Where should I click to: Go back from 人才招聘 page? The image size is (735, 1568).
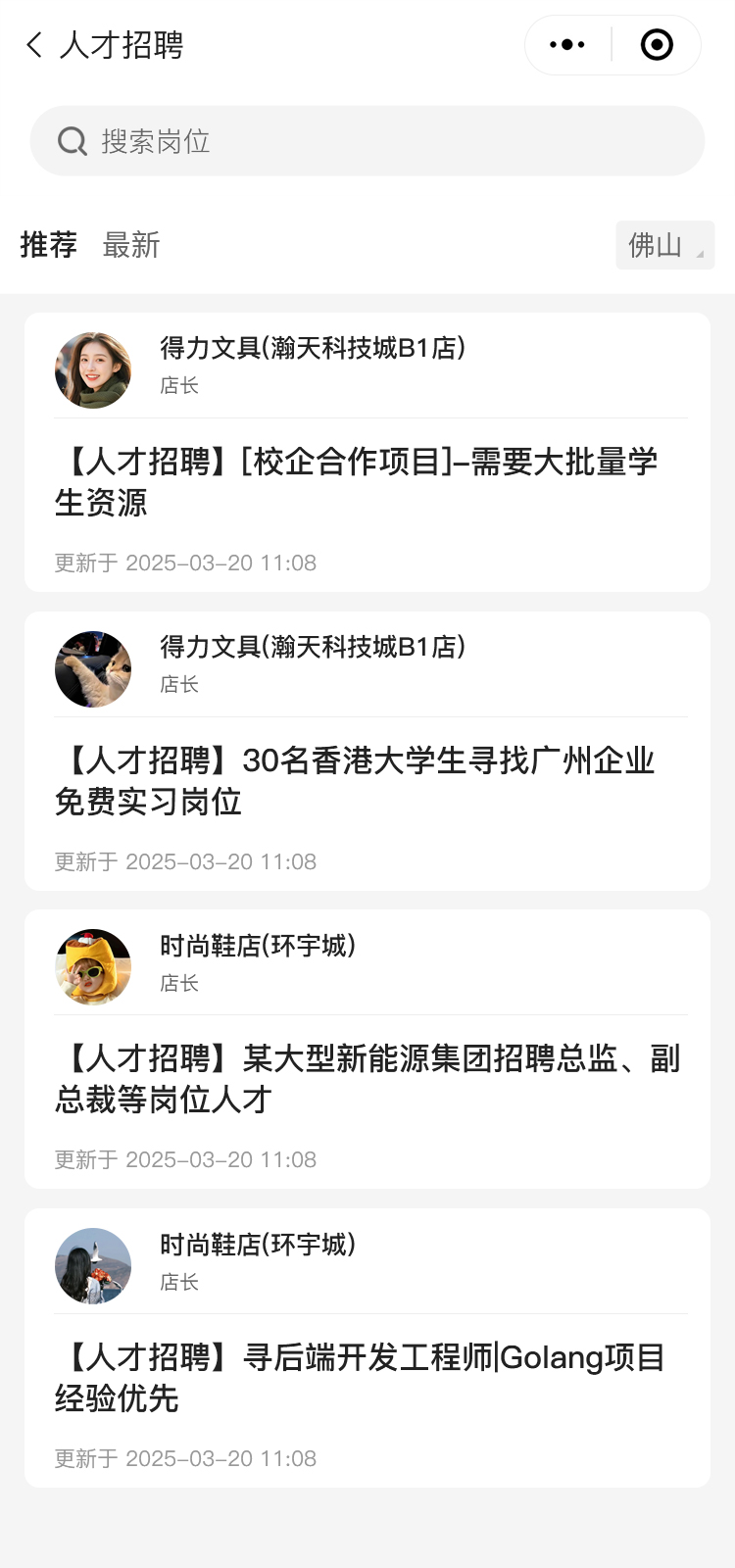click(35, 45)
